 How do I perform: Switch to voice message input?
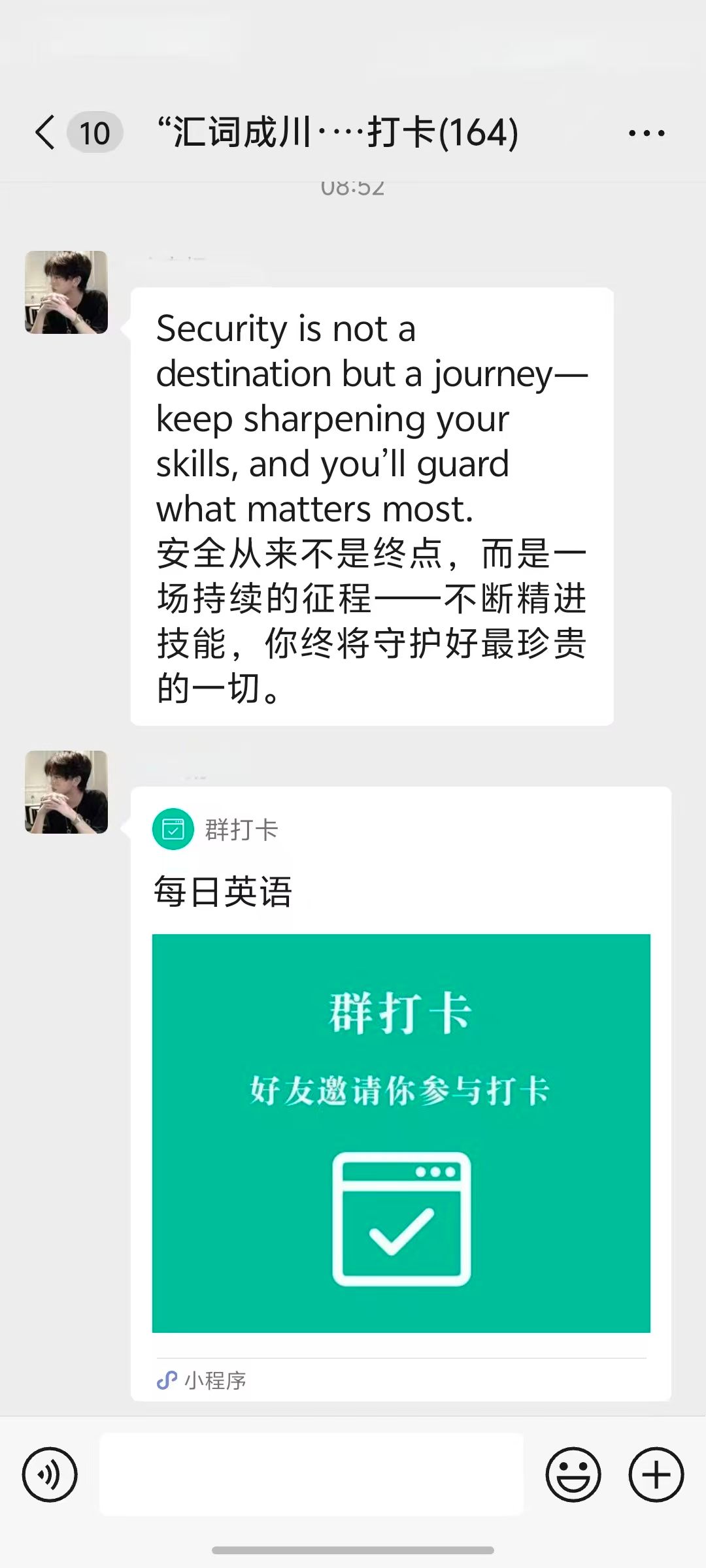pos(50,1475)
